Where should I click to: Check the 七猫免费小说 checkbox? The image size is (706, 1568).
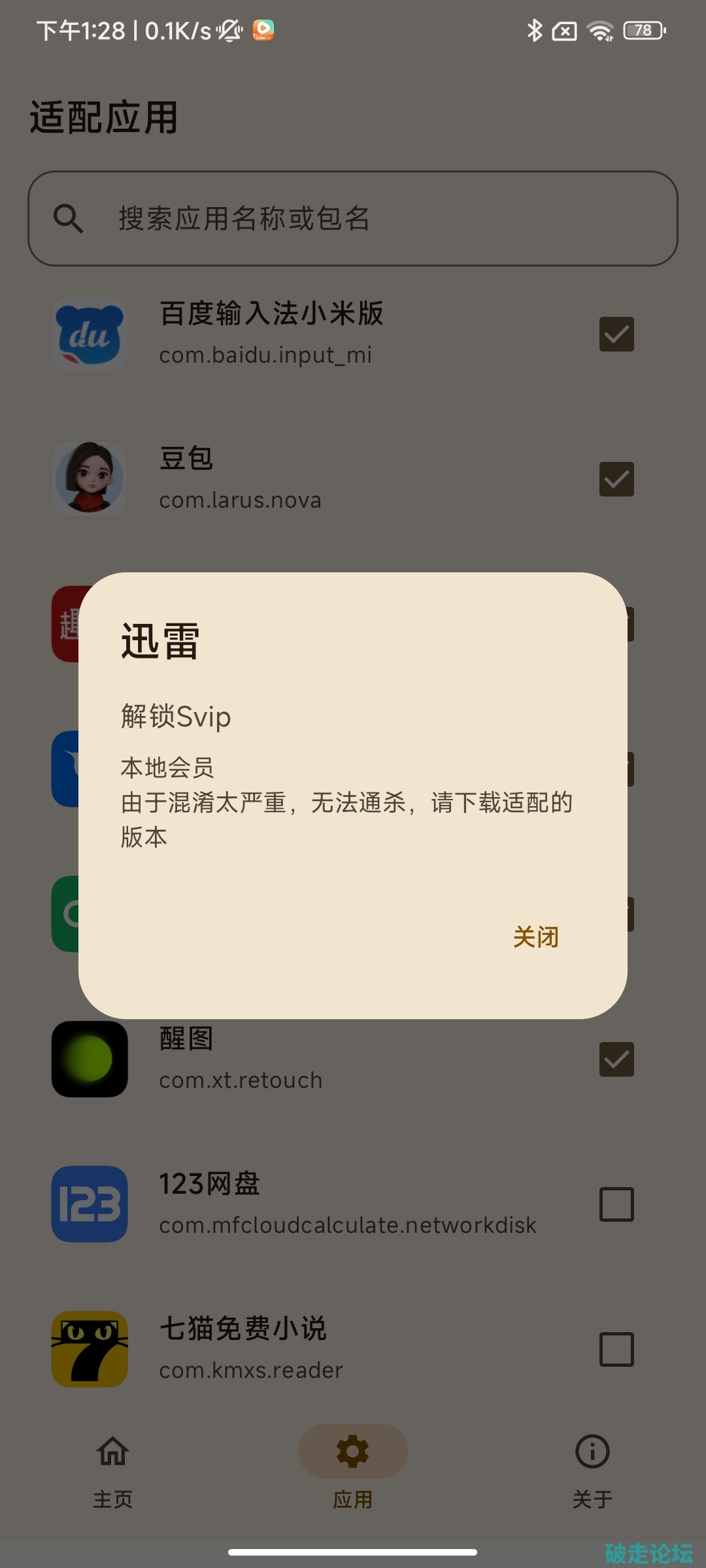click(x=616, y=1350)
